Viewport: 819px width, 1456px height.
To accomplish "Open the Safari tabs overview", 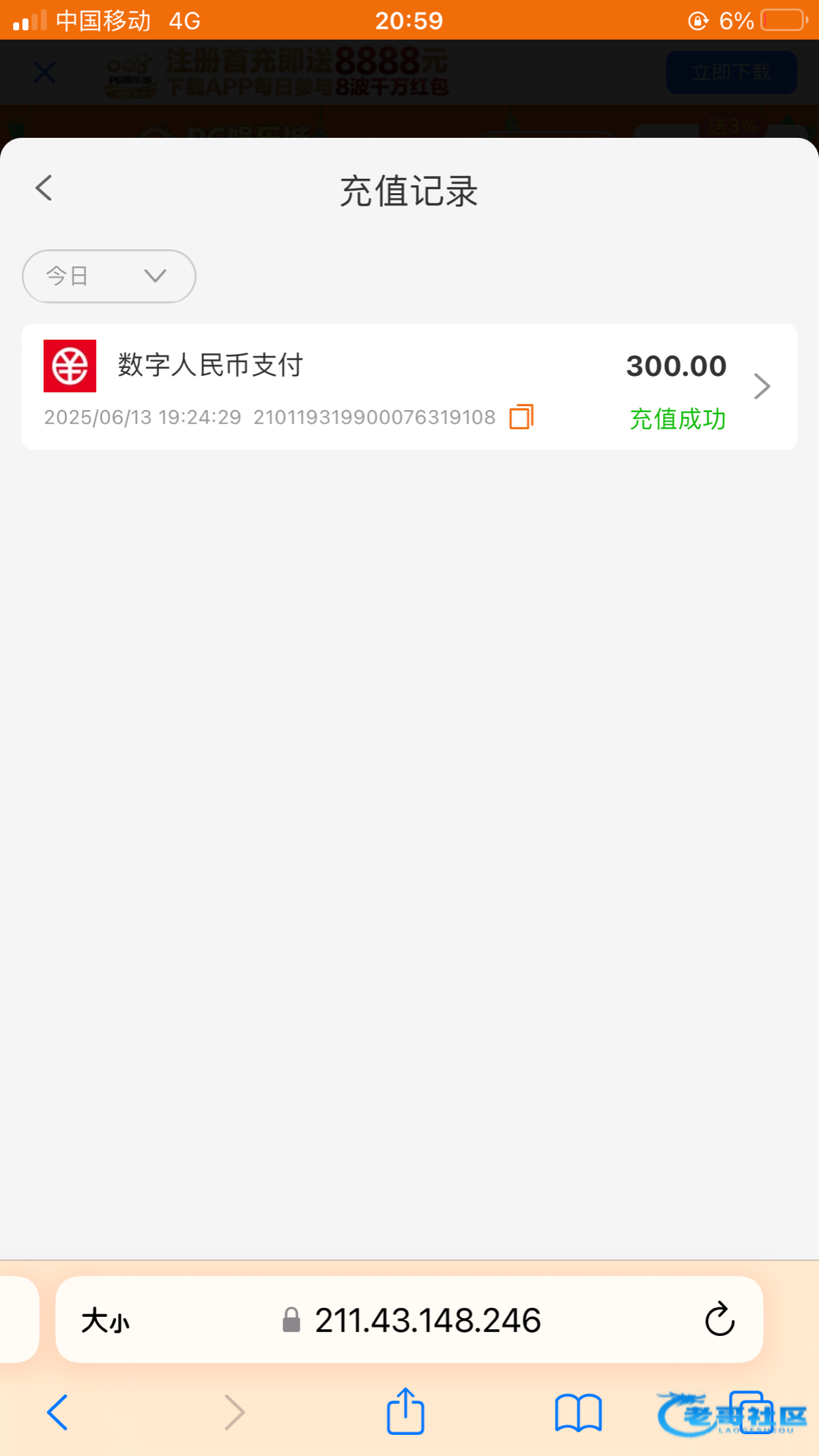I will [x=751, y=1412].
